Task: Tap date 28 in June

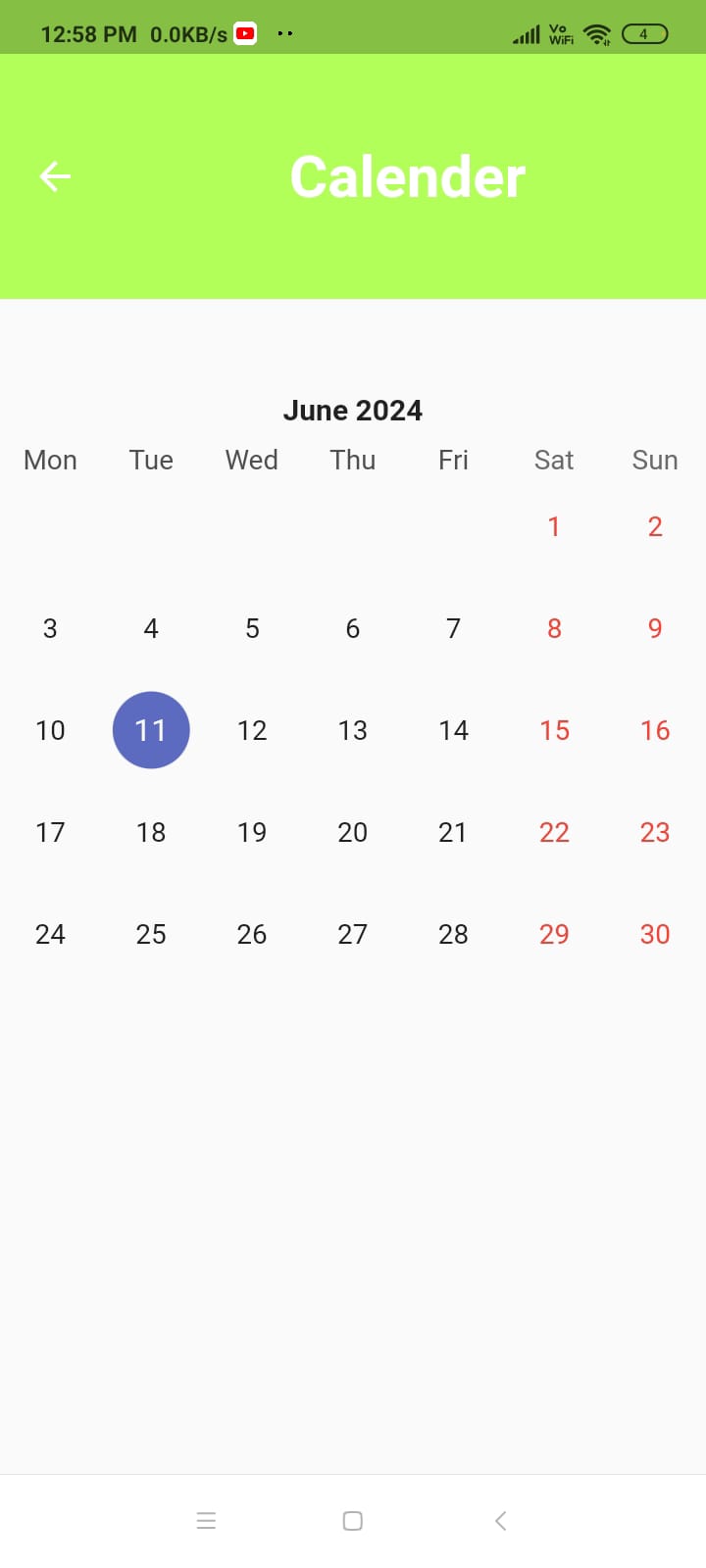Action: [x=453, y=934]
